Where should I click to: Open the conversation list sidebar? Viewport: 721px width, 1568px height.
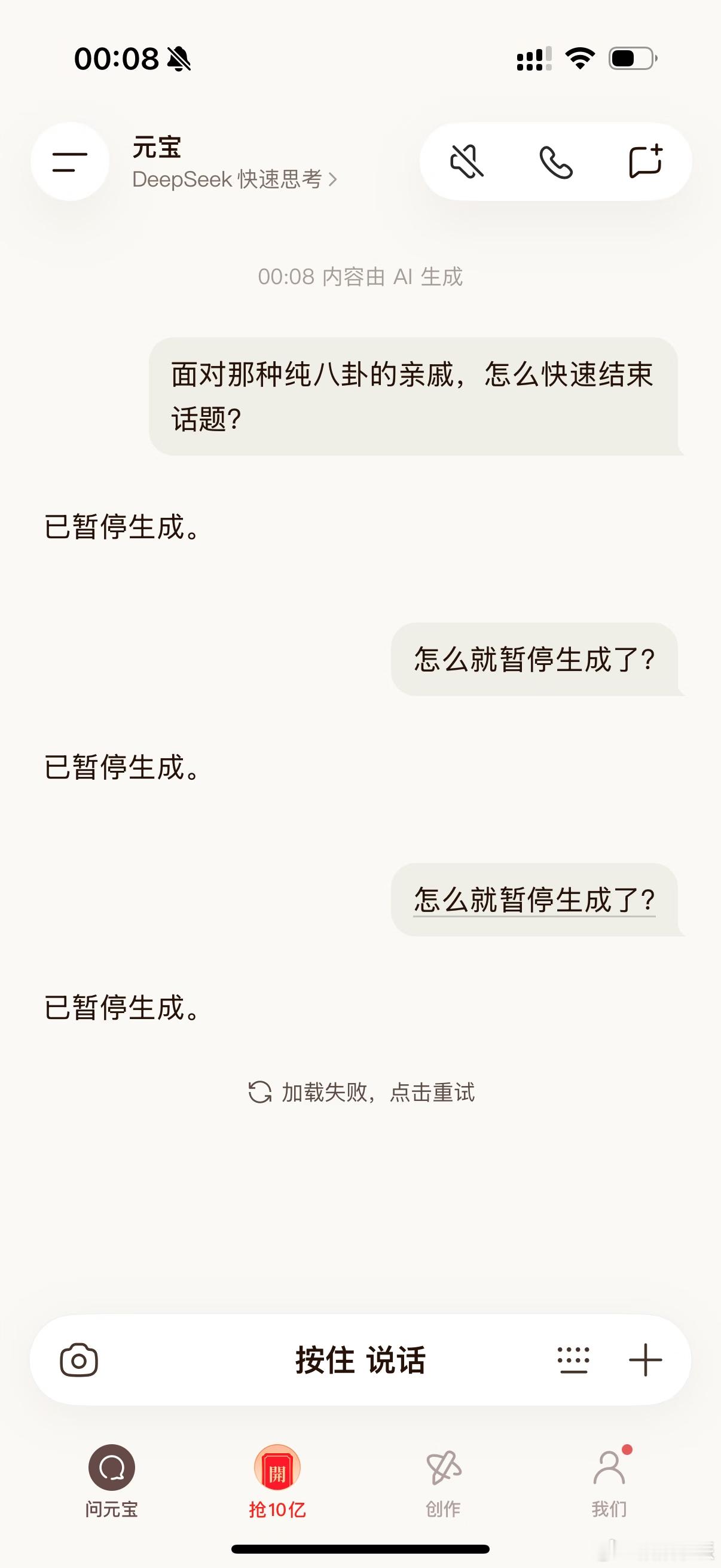pos(69,162)
